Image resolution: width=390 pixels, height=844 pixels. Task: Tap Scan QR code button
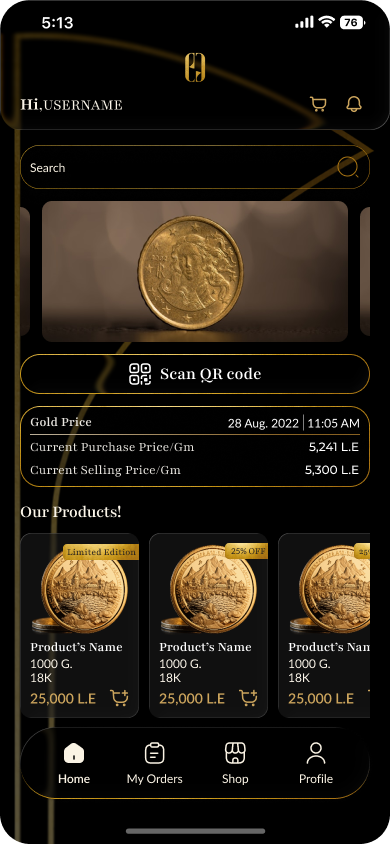(195, 374)
